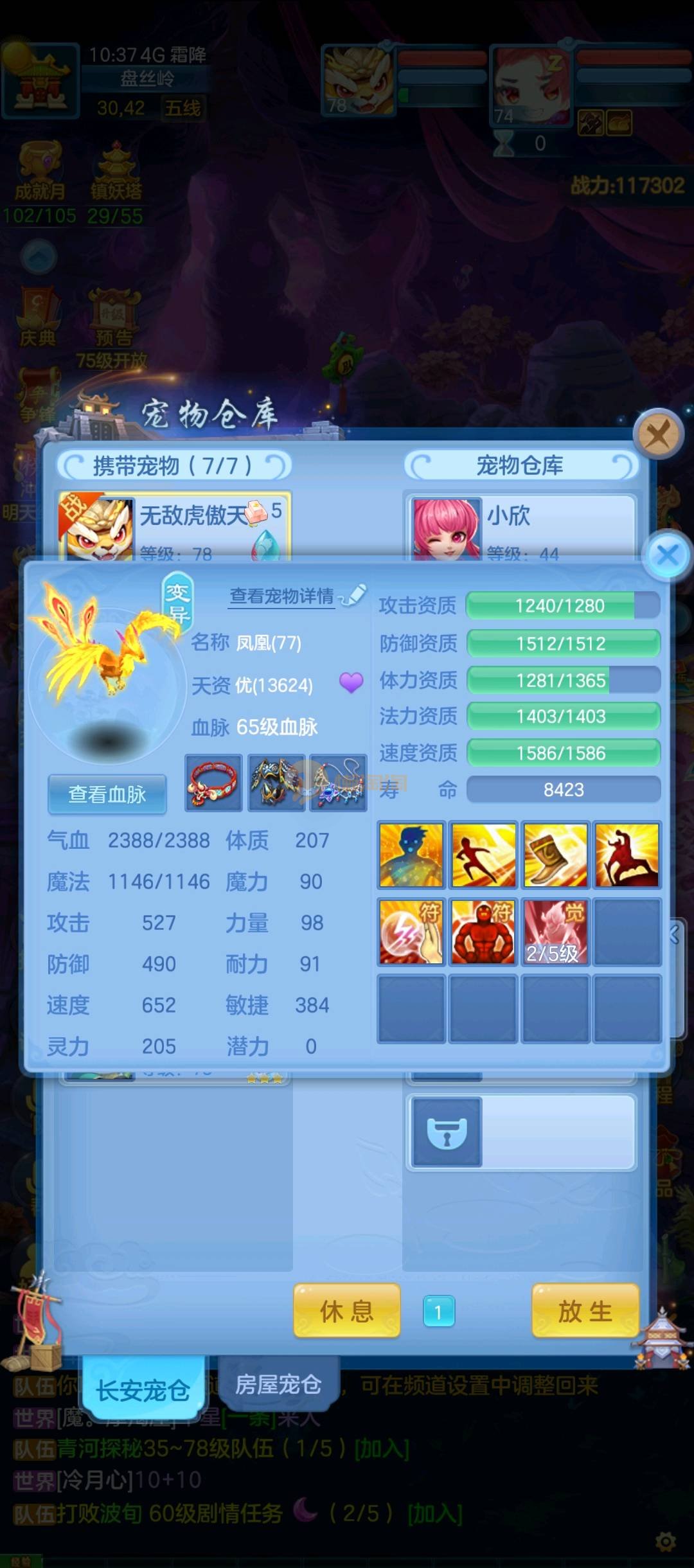
Task: Switch to the 房屋宠仓 tab
Action: (278, 1384)
